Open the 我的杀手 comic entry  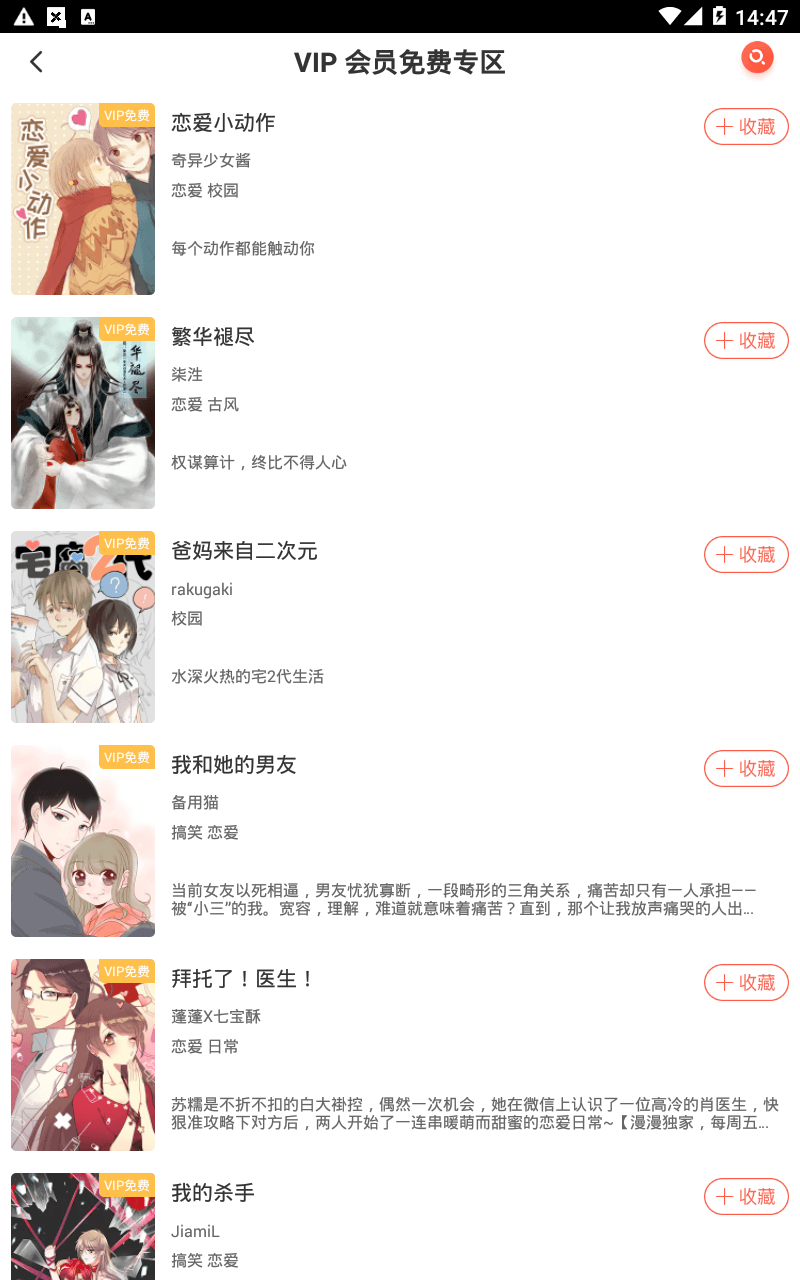(400, 1226)
